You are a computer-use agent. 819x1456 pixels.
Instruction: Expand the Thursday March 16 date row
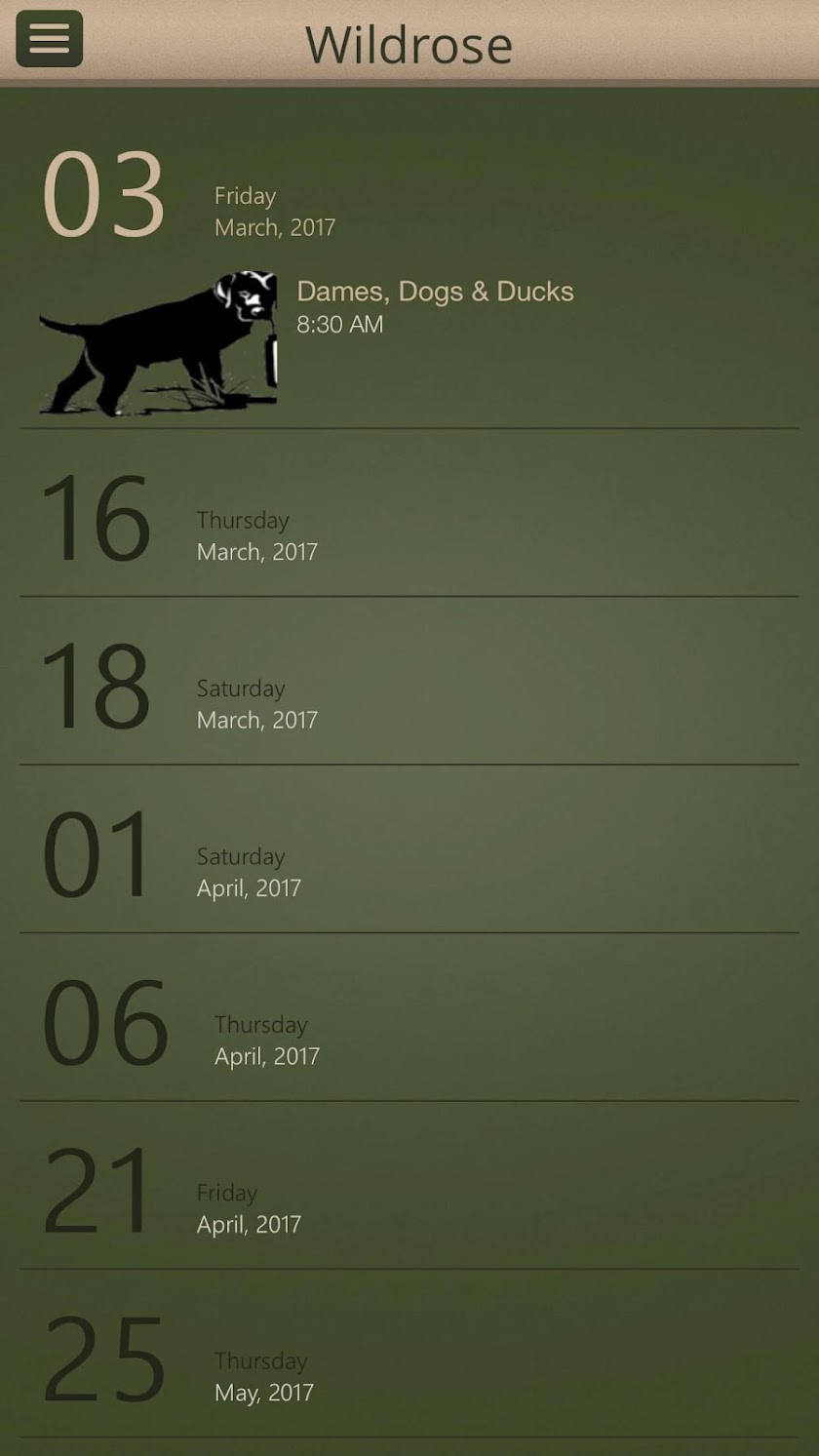click(409, 513)
